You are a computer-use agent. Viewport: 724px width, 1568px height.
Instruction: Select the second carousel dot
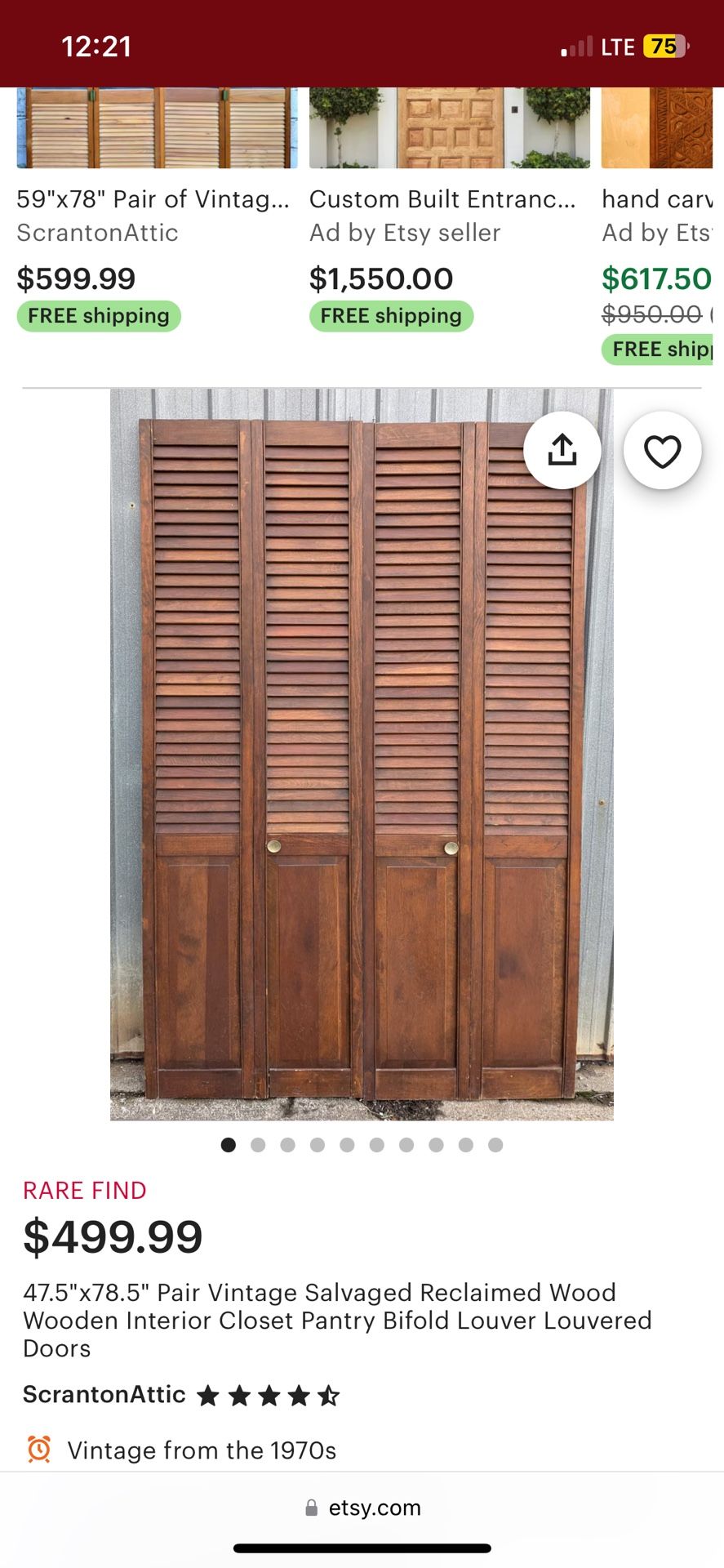click(259, 1145)
